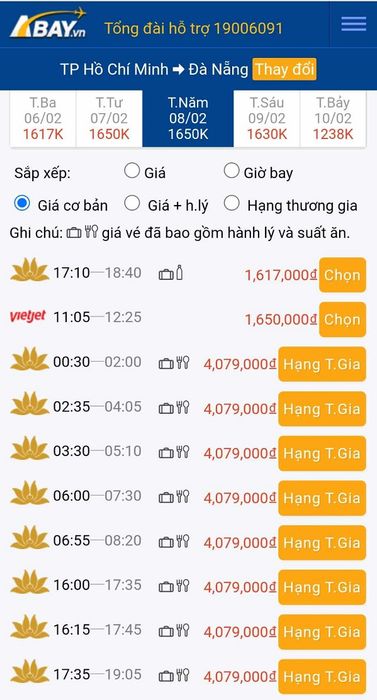
Task: Tap Hạng T.Gia for 00:30 flight
Action: (x=322, y=364)
